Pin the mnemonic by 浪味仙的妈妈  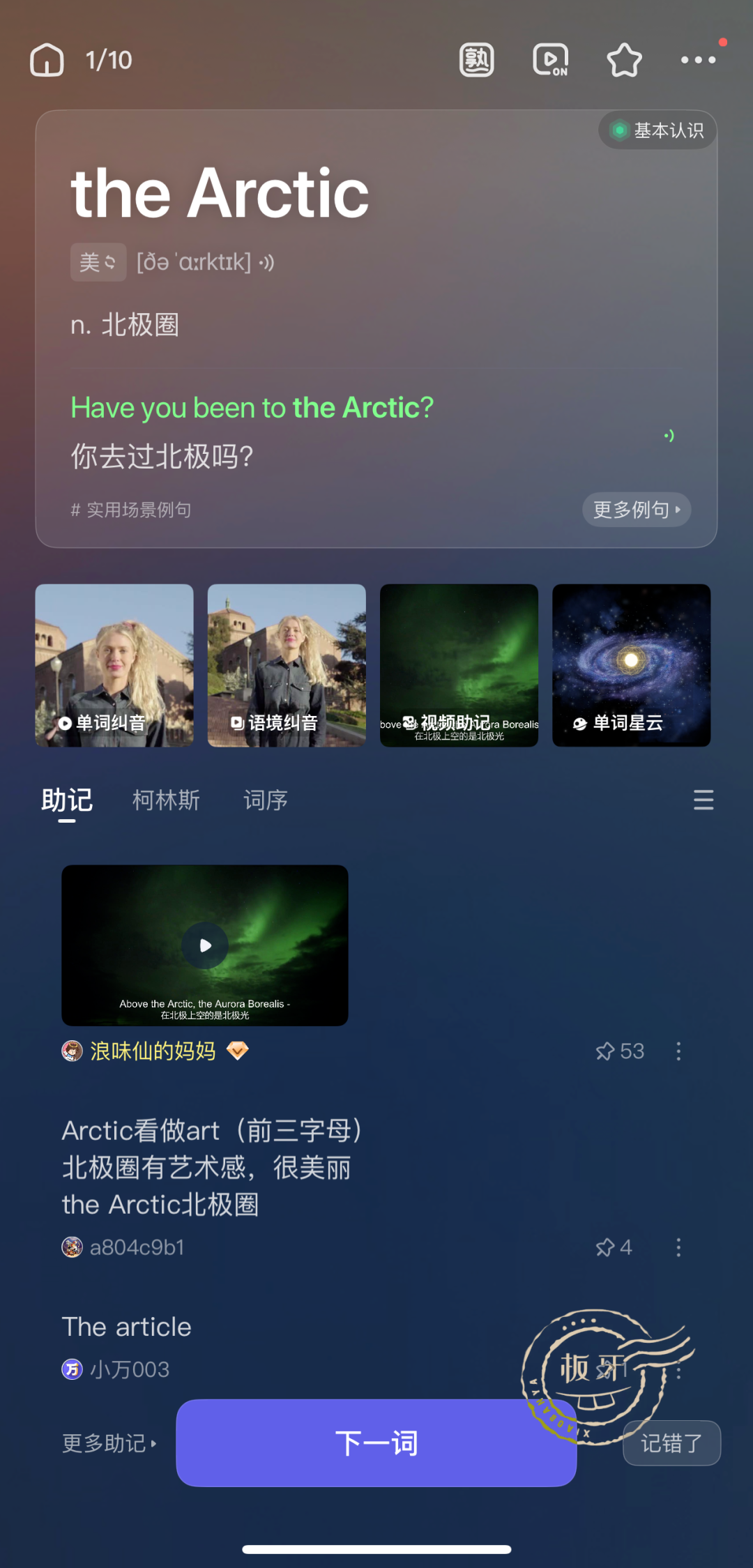point(605,1051)
